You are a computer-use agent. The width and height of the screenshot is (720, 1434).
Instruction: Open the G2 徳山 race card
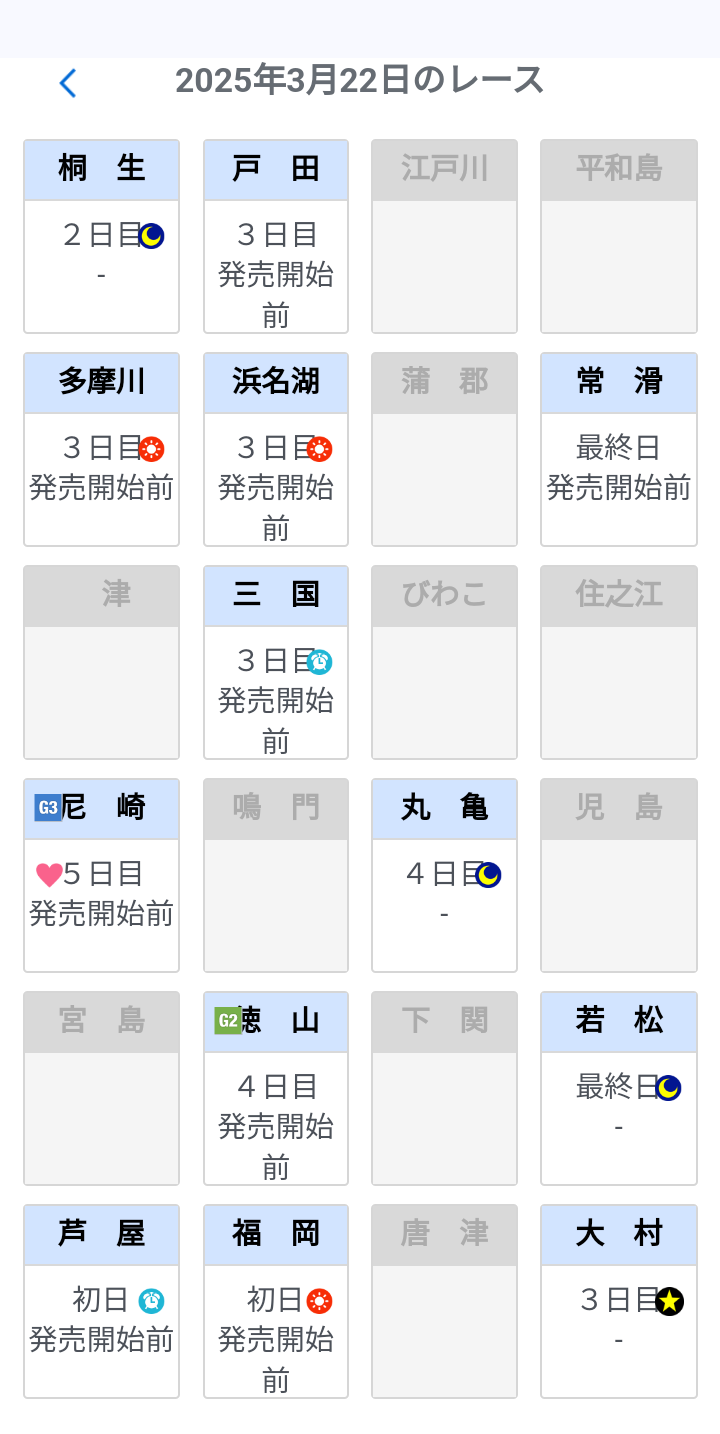pos(276,1088)
